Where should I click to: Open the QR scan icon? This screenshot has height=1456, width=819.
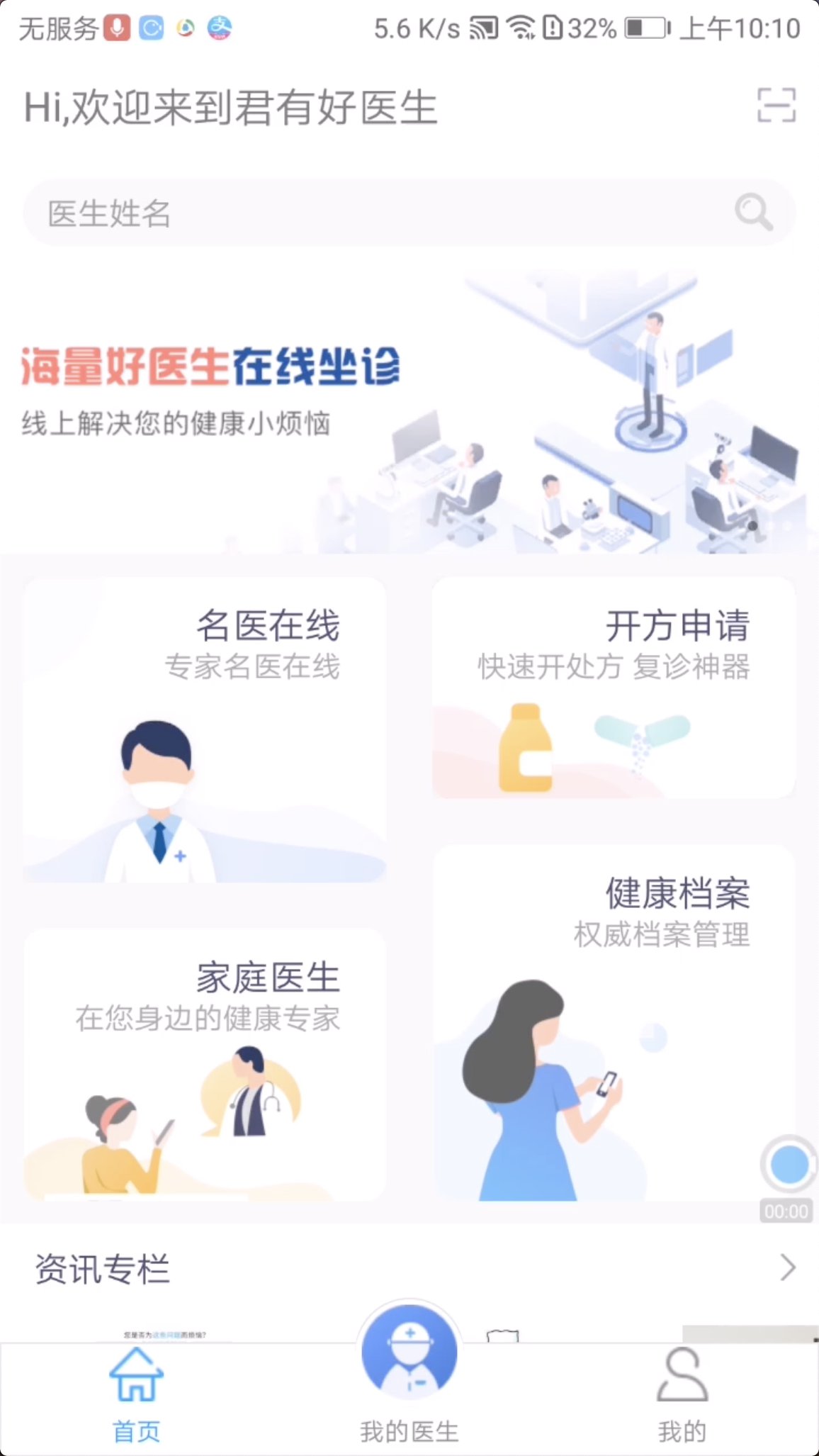776,106
